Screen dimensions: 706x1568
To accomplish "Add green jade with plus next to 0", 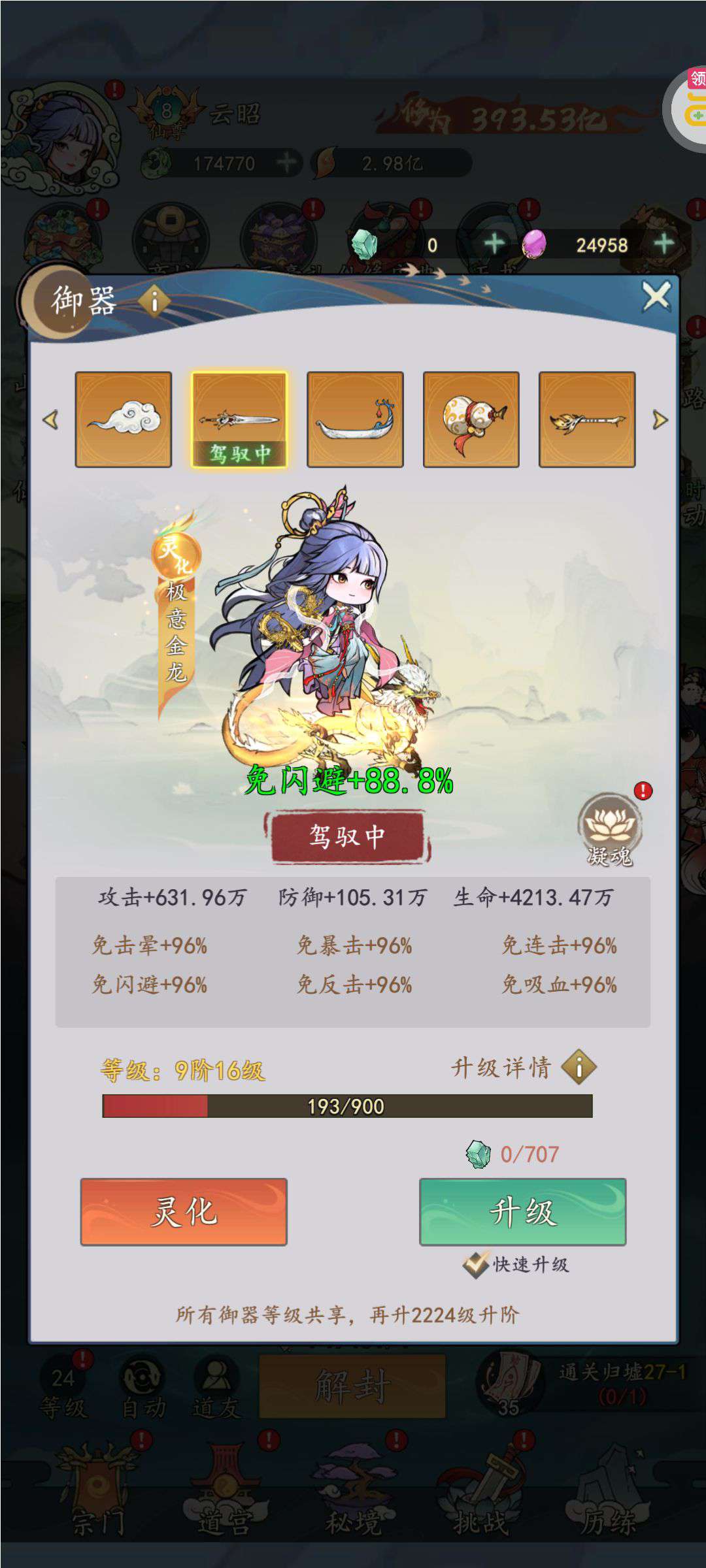I will 494,244.
